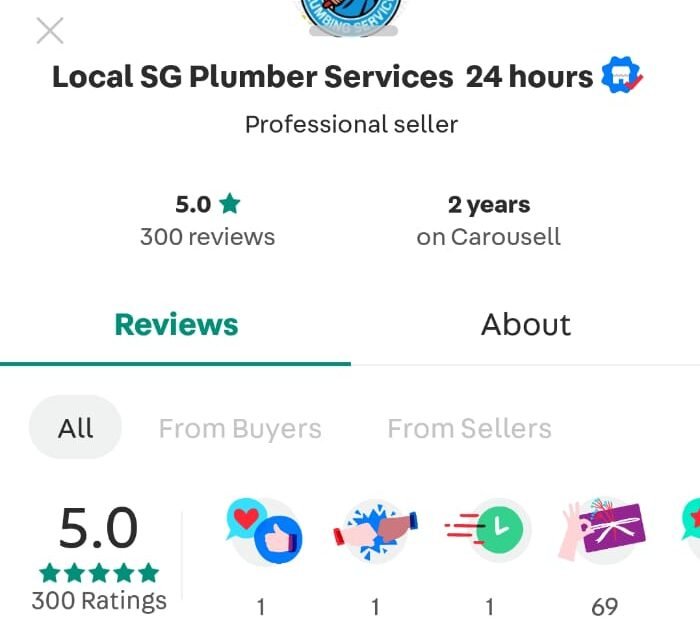This screenshot has height=640, width=700.
Task: Filter reviews From Sellers
Action: (469, 429)
